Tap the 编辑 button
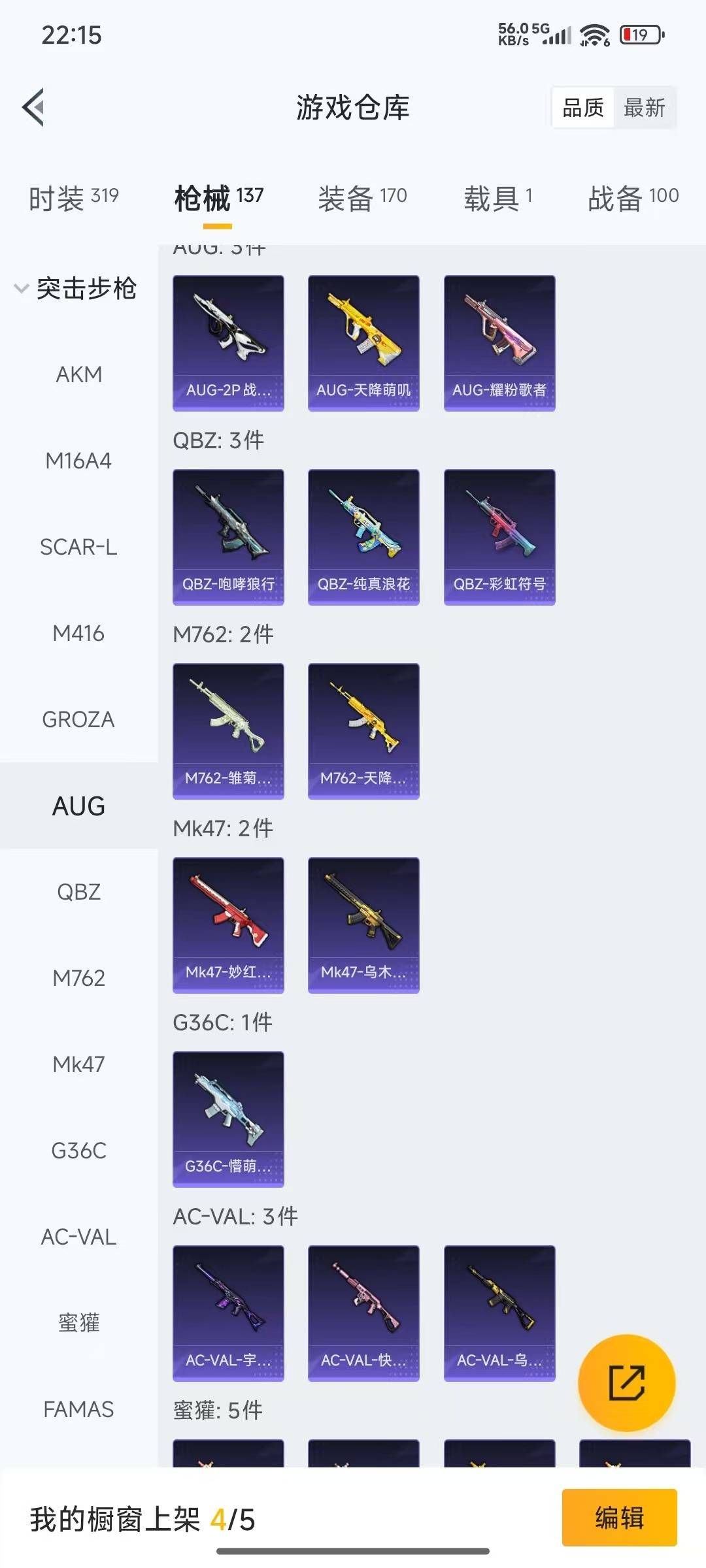 click(619, 1517)
